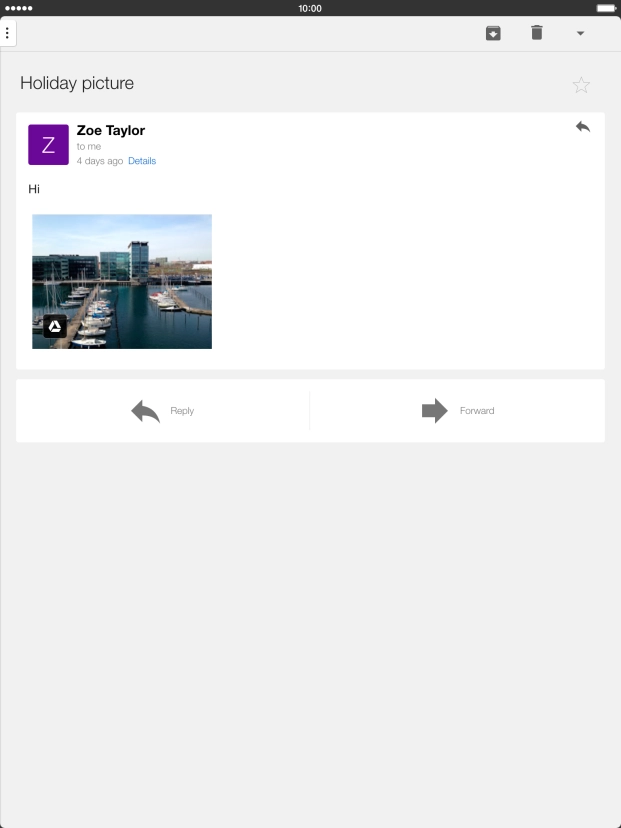Screen dimensions: 621x828
Task: Tap the reply arrow in message header
Action: point(583,127)
